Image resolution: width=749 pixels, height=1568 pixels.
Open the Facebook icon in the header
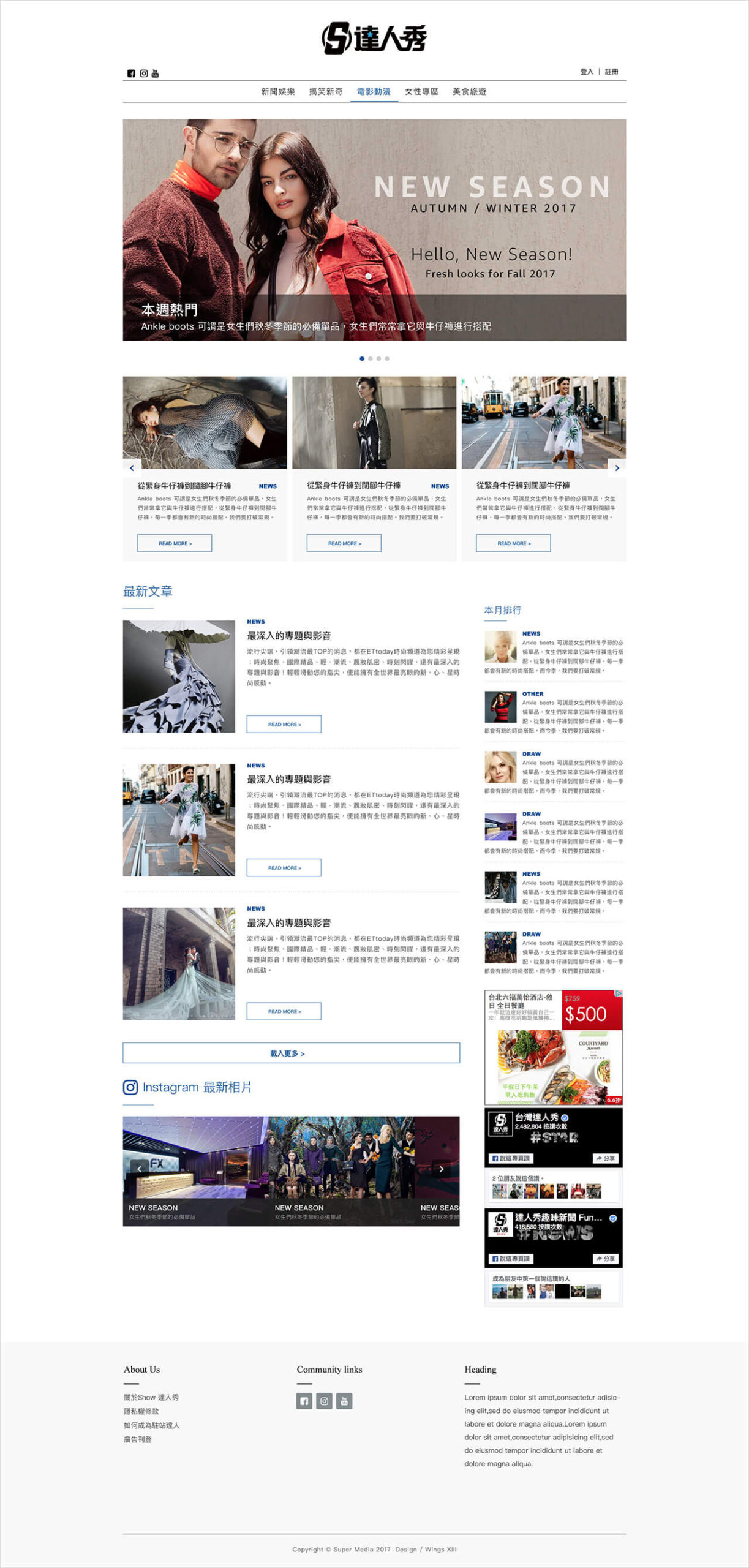[131, 73]
